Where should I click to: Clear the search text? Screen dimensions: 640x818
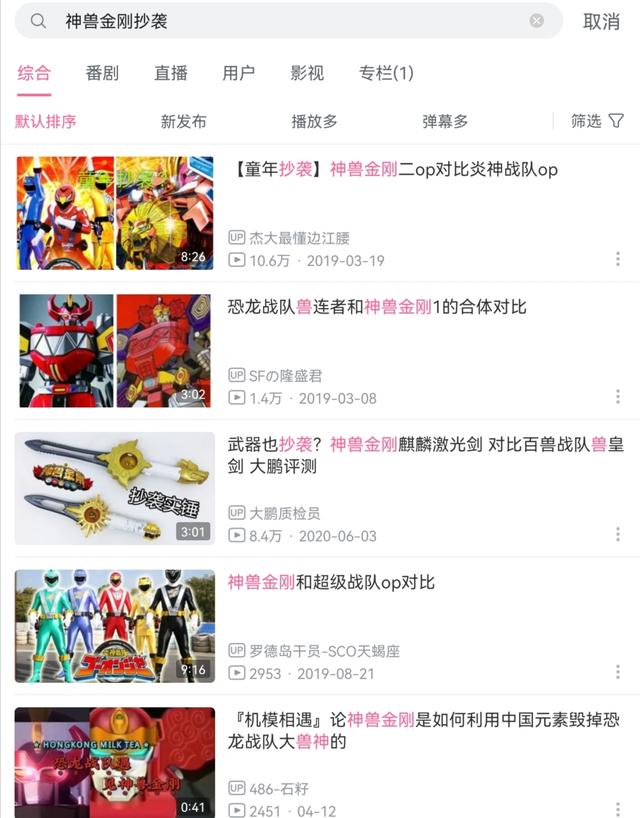[537, 21]
